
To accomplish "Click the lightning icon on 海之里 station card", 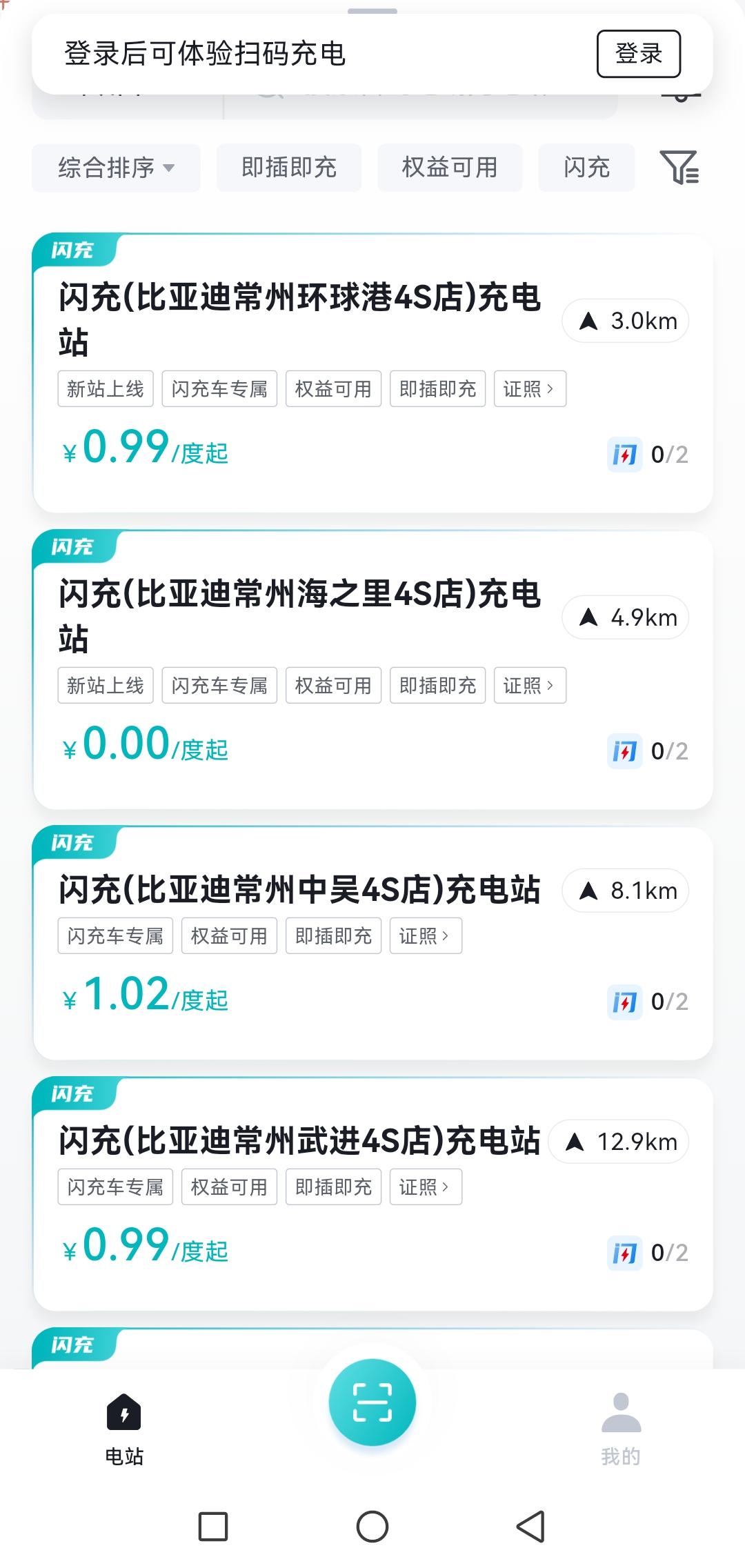I will [x=624, y=751].
